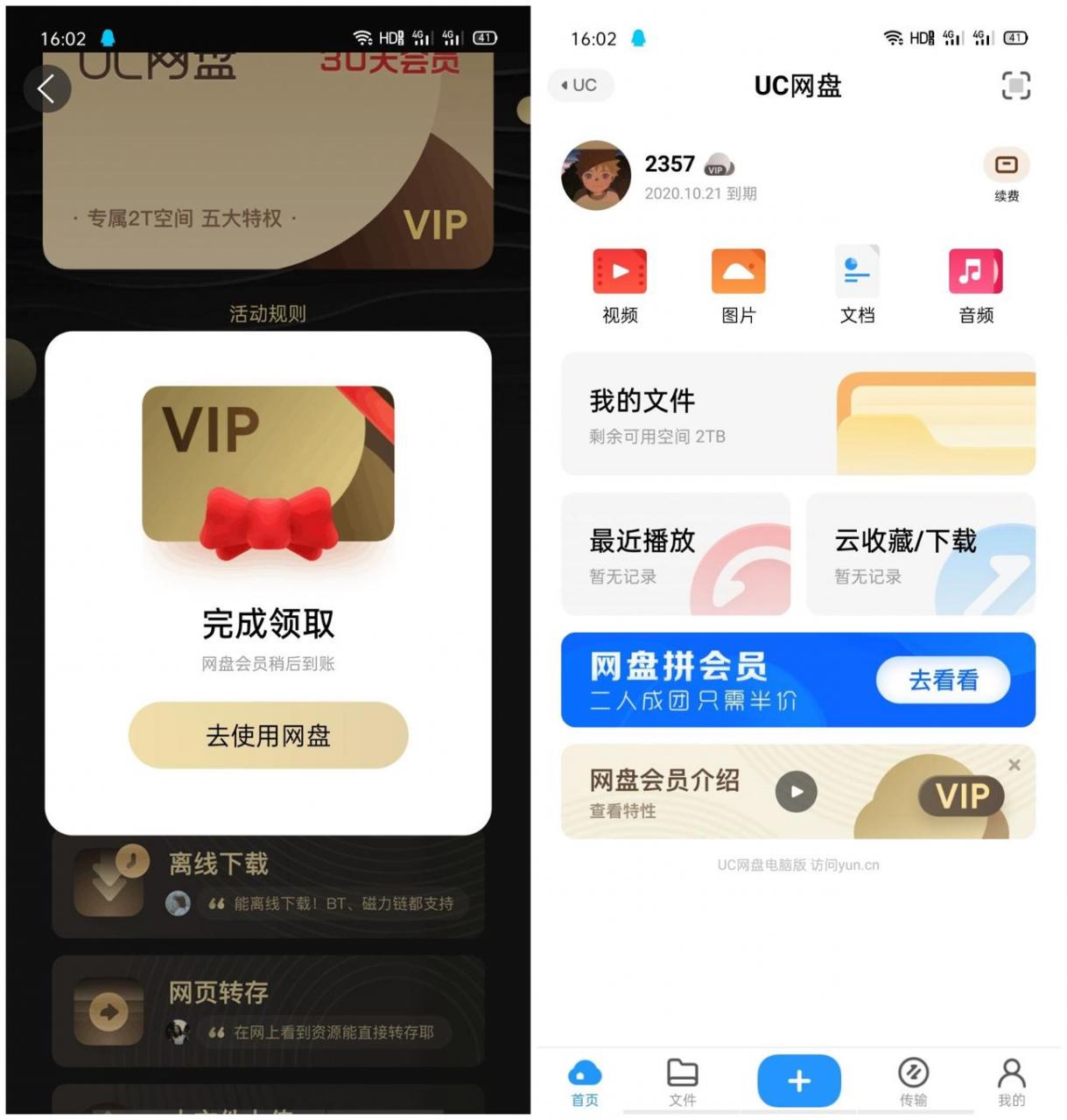This screenshot has width=1067, height=1120.
Task: Open 最近播放 card
Action: pos(675,554)
